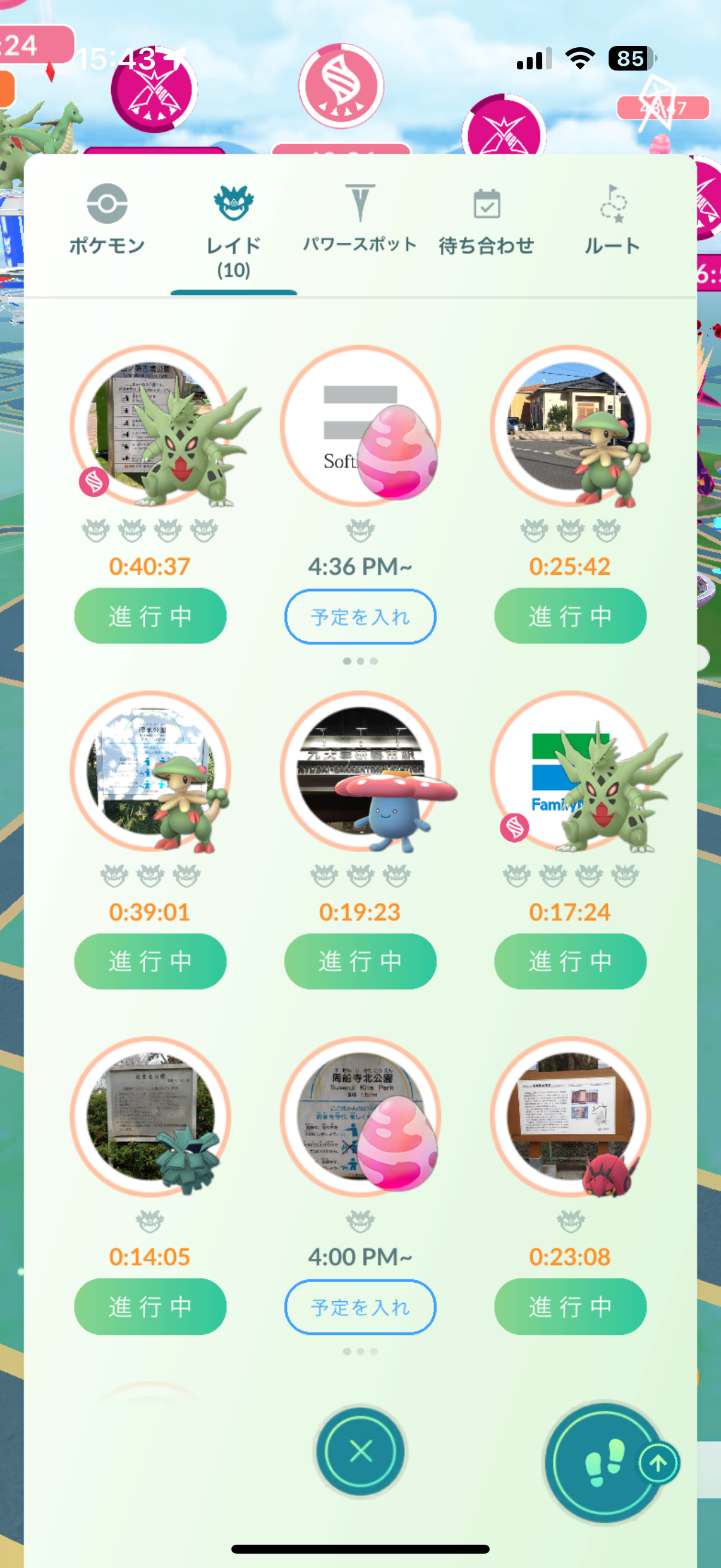Viewport: 721px width, 1568px height.
Task: Close the nearby raids panel
Action: tap(361, 1451)
